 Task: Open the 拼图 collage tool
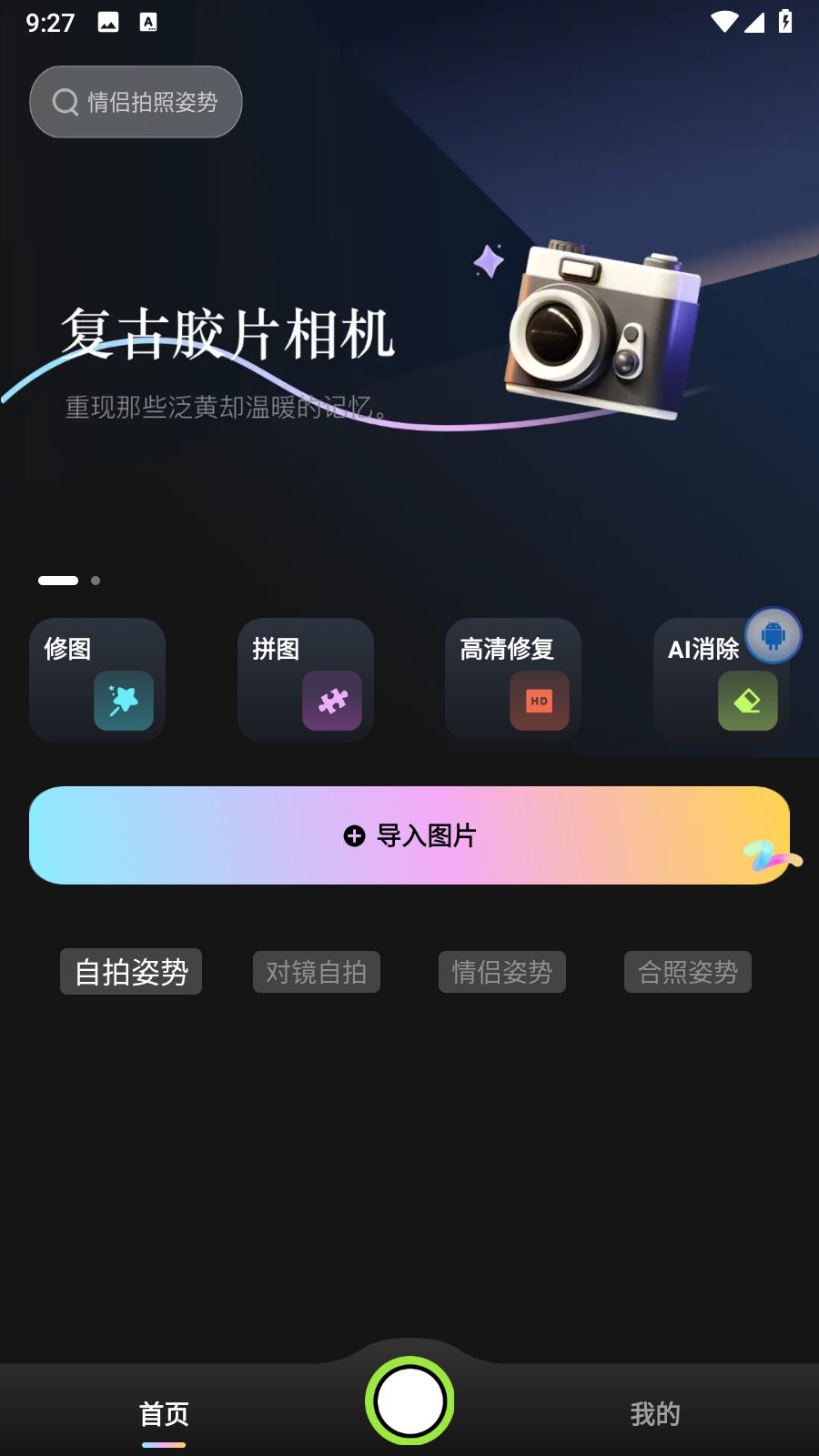coord(306,680)
